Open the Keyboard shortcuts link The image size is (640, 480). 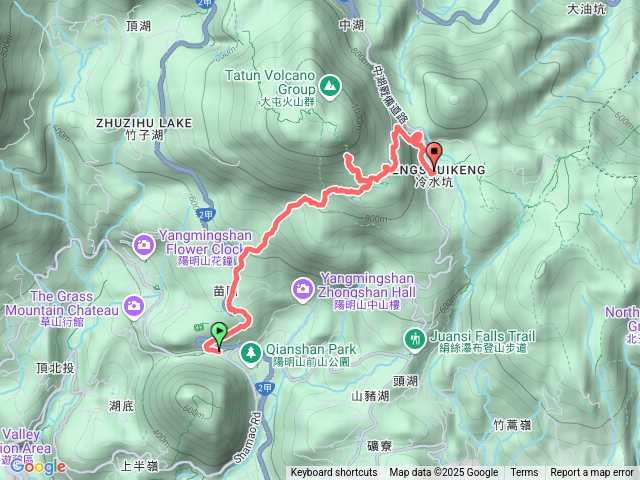[334, 473]
